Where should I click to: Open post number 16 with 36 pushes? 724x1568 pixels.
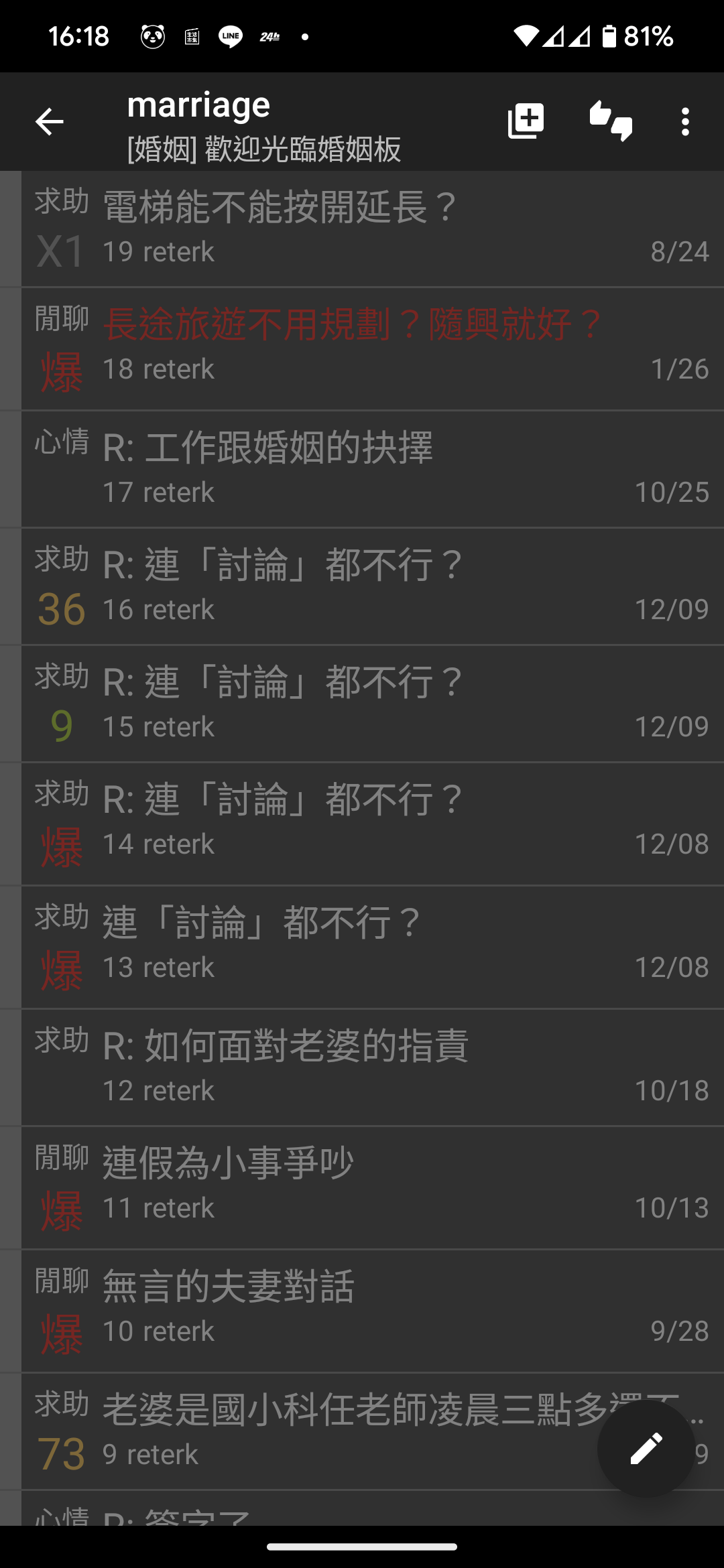[x=373, y=587]
